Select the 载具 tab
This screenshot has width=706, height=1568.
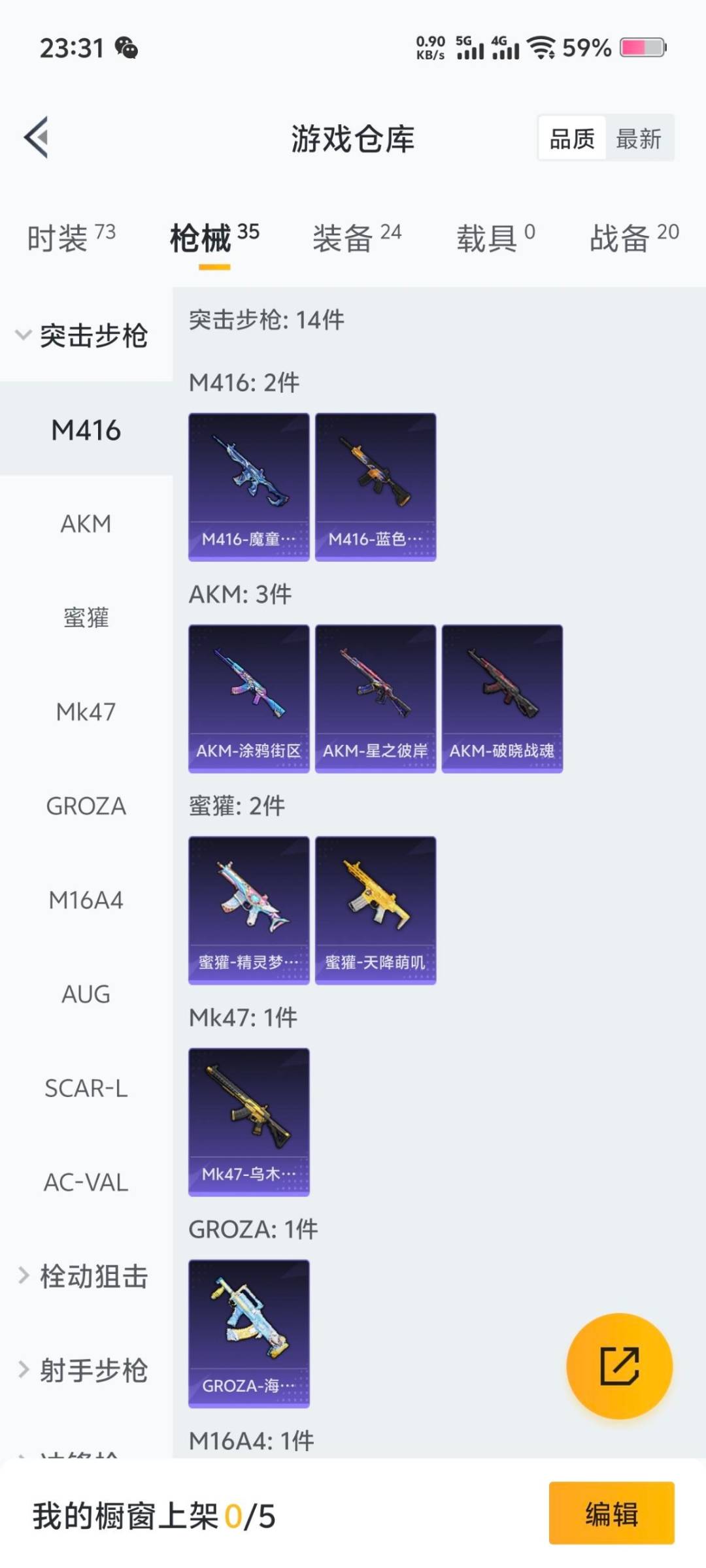click(x=495, y=237)
